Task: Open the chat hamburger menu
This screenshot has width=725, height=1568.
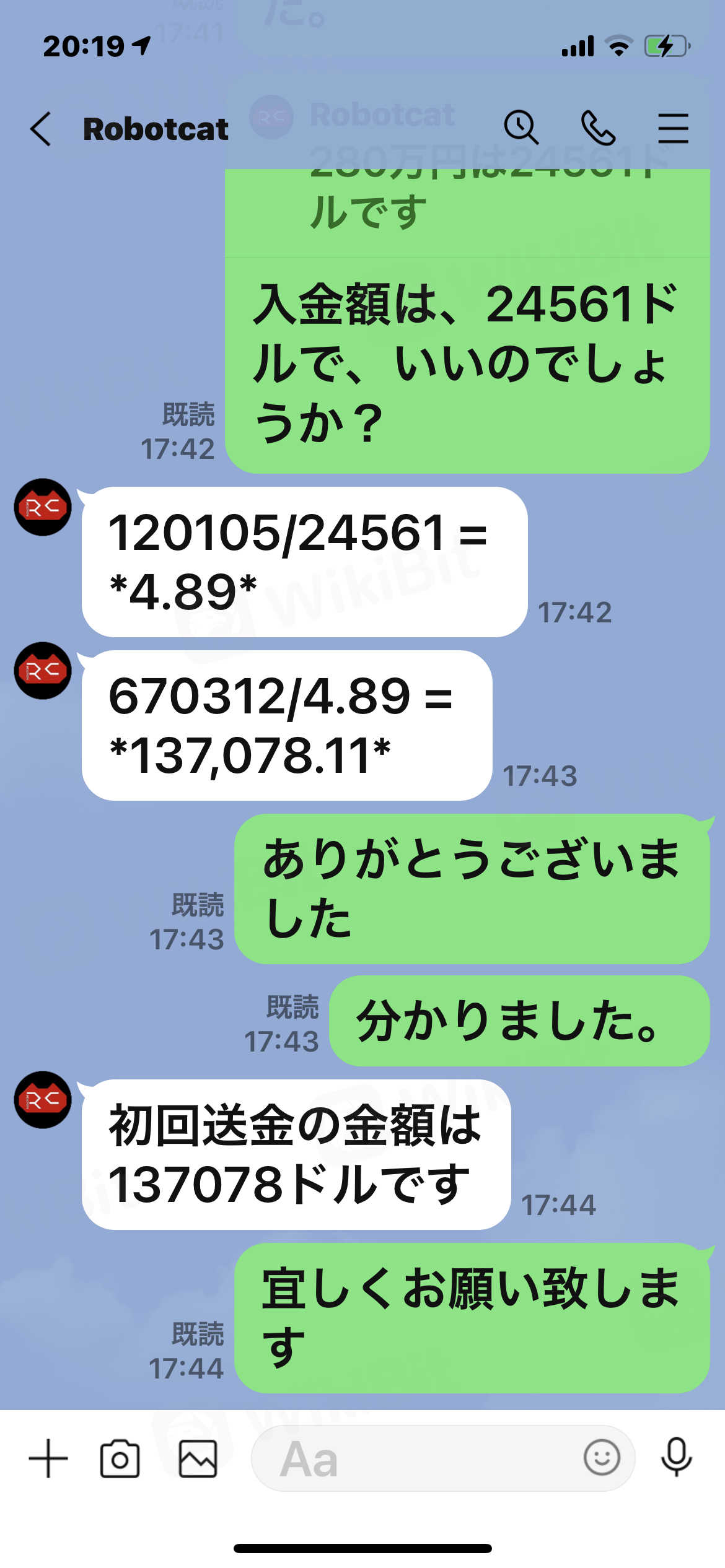Action: (x=673, y=128)
